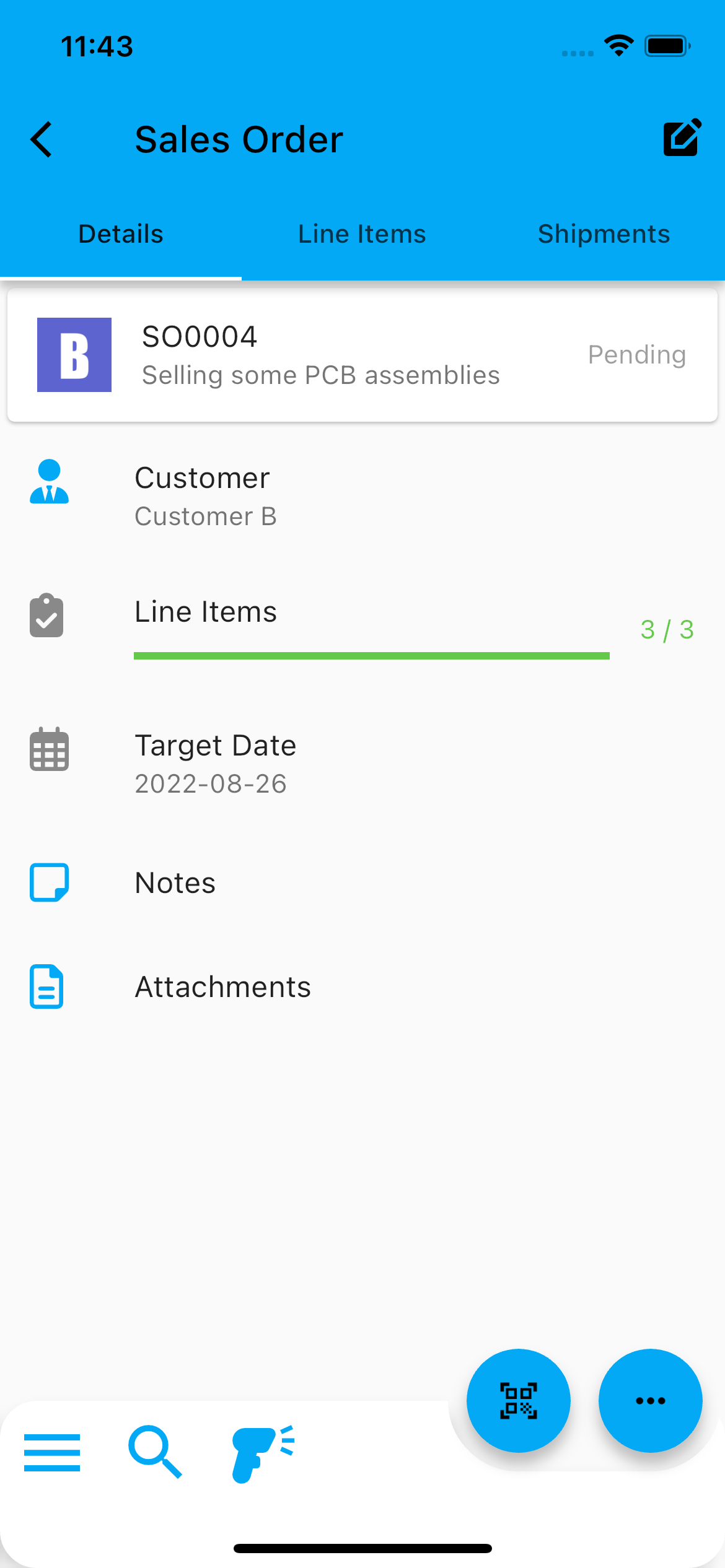Open the Attachments row

(x=362, y=987)
